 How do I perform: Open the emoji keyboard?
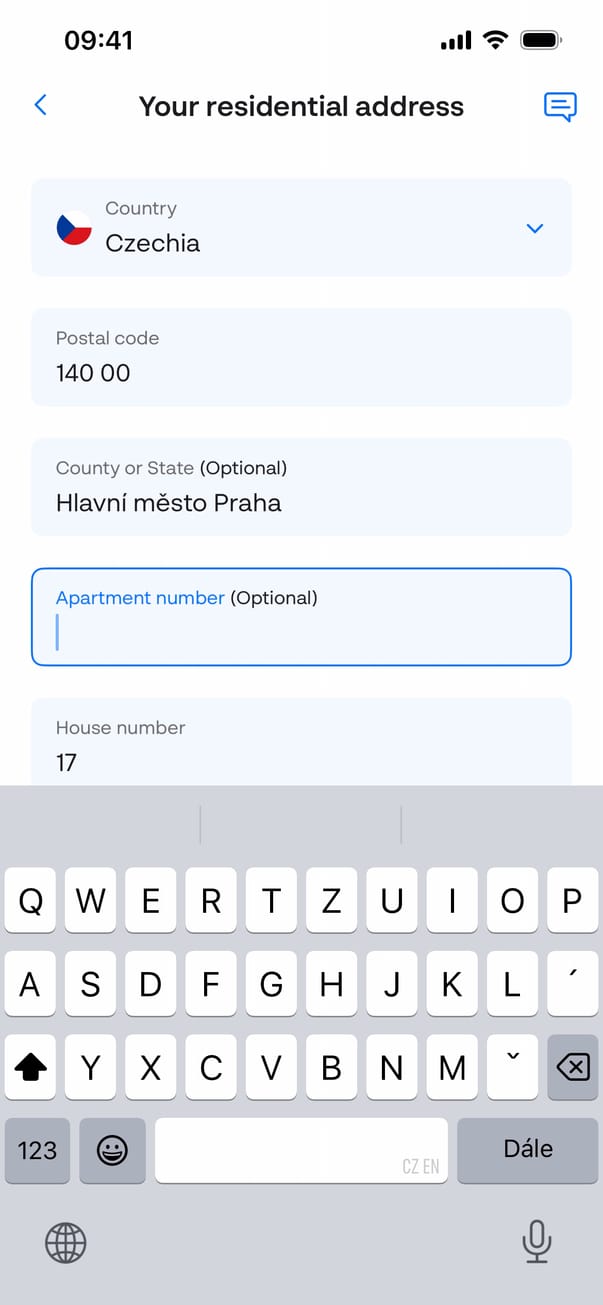click(x=112, y=1150)
